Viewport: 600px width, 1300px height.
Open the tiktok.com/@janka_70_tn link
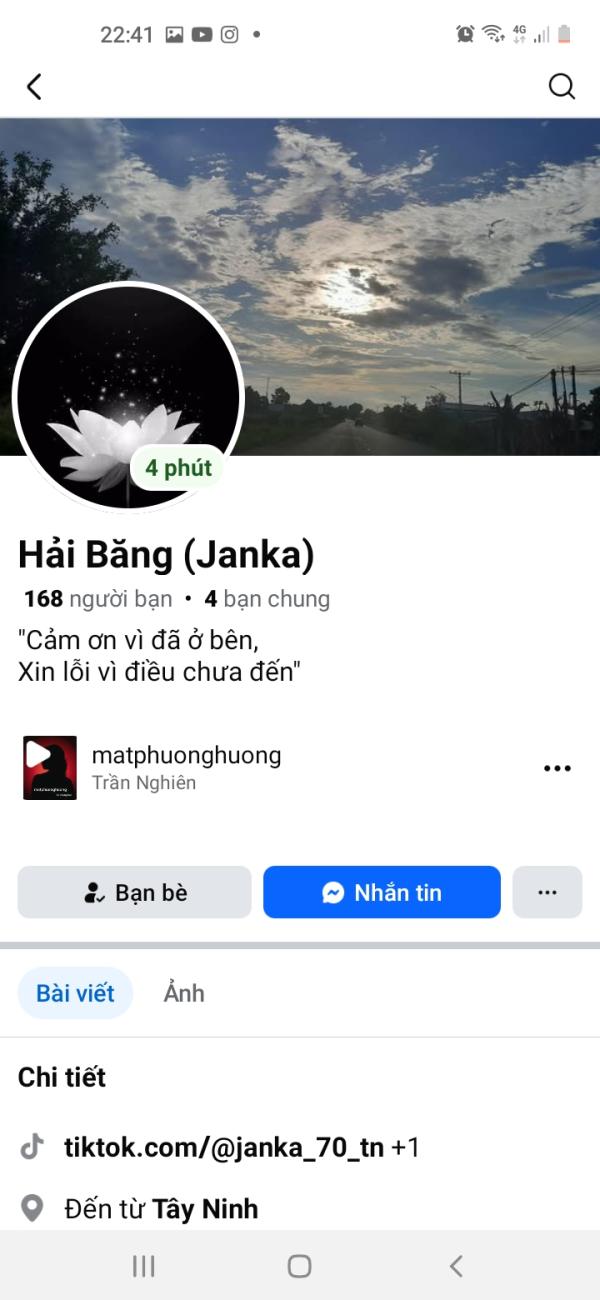tap(224, 1147)
